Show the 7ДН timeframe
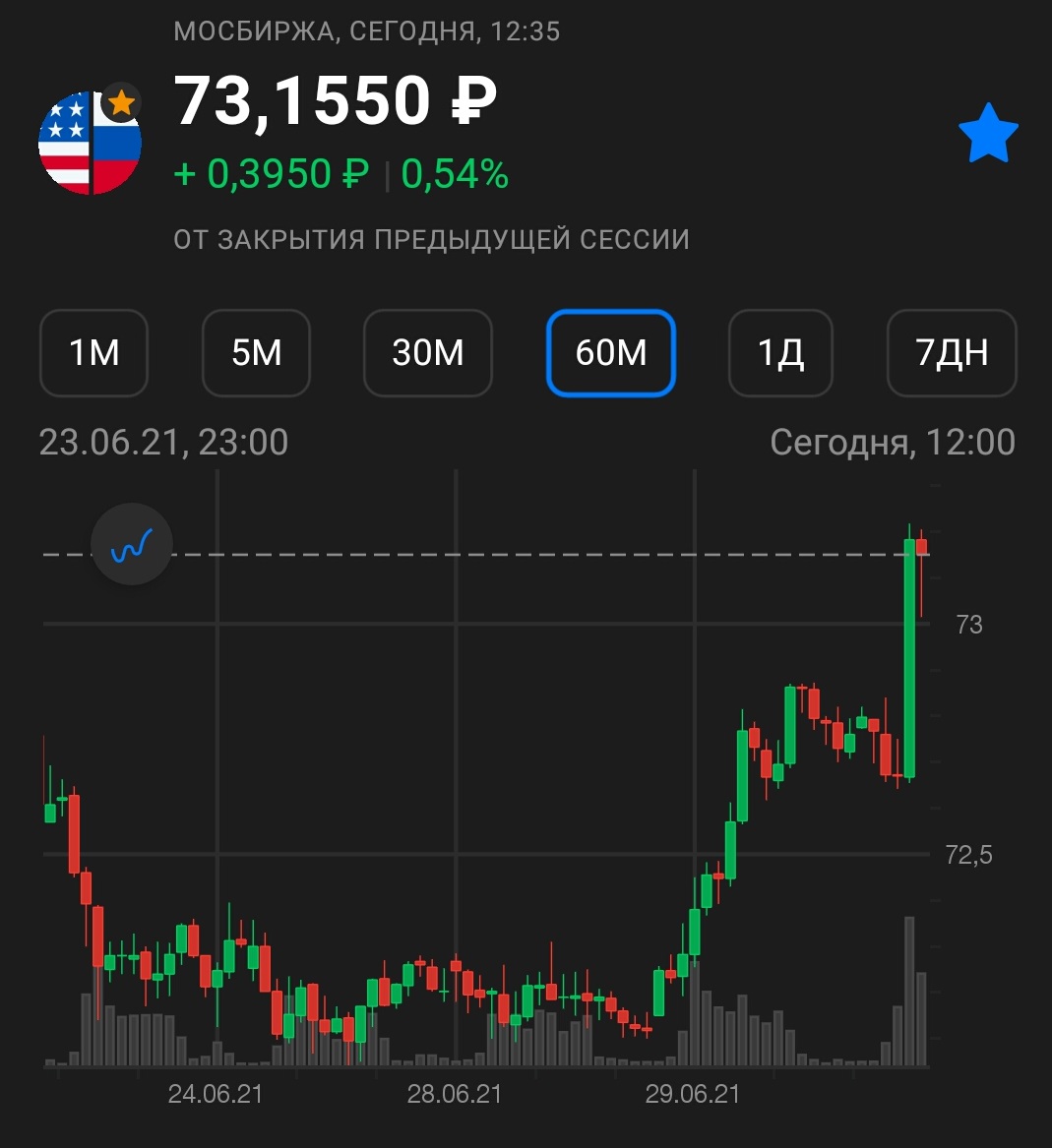The width and height of the screenshot is (1052, 1148). click(x=952, y=353)
